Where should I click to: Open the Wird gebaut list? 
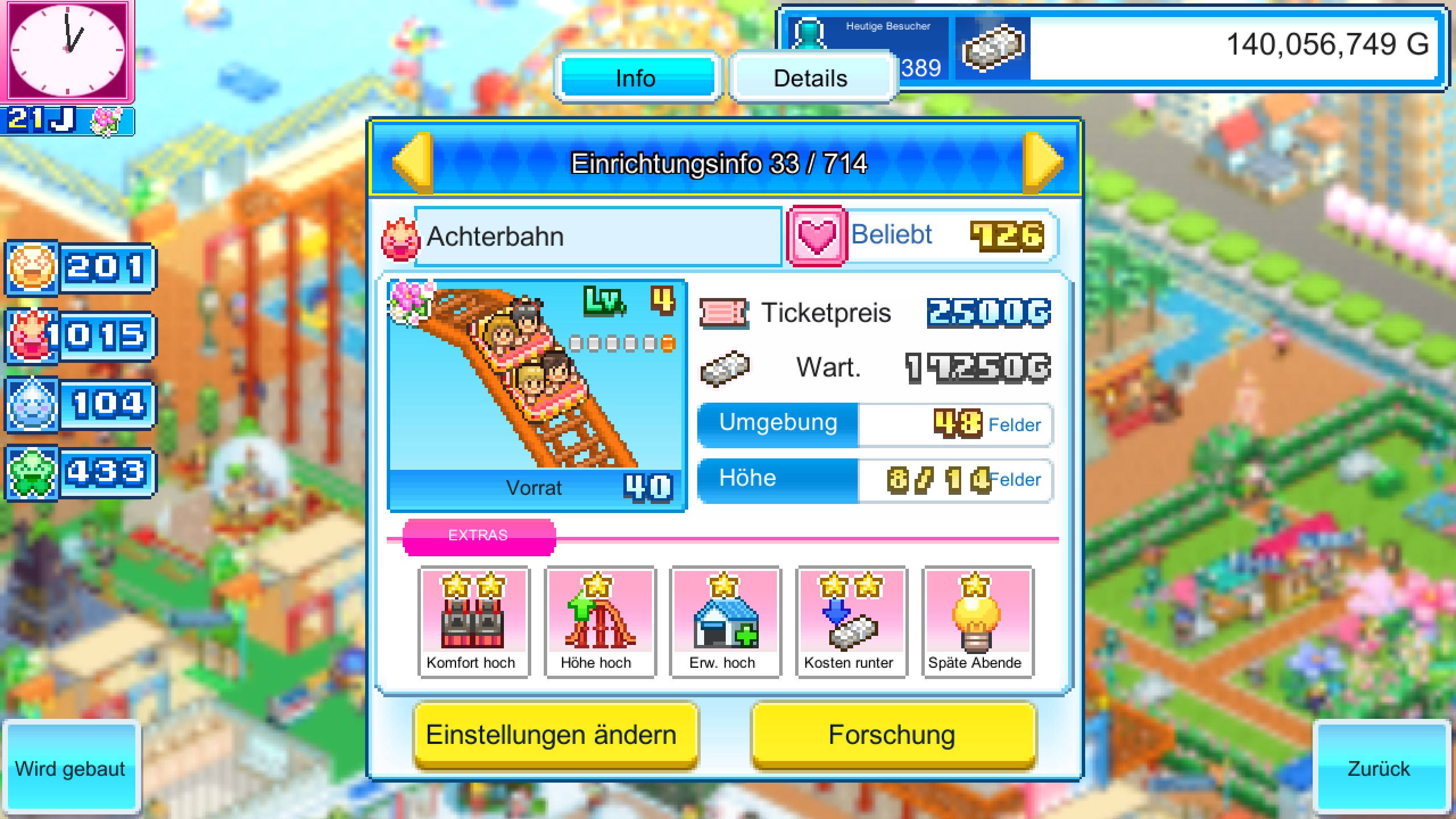click(x=71, y=768)
